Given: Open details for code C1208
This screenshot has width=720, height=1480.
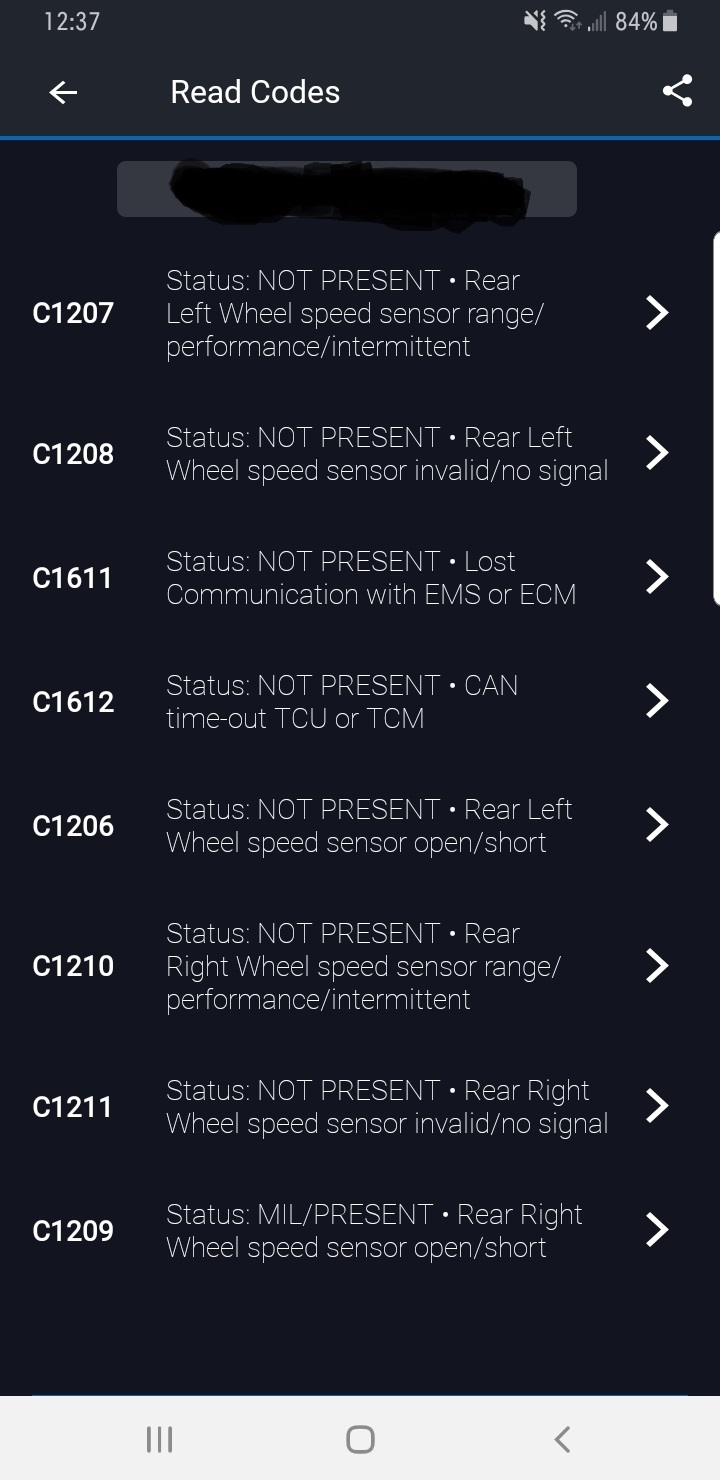Looking at the screenshot, I should 360,453.
